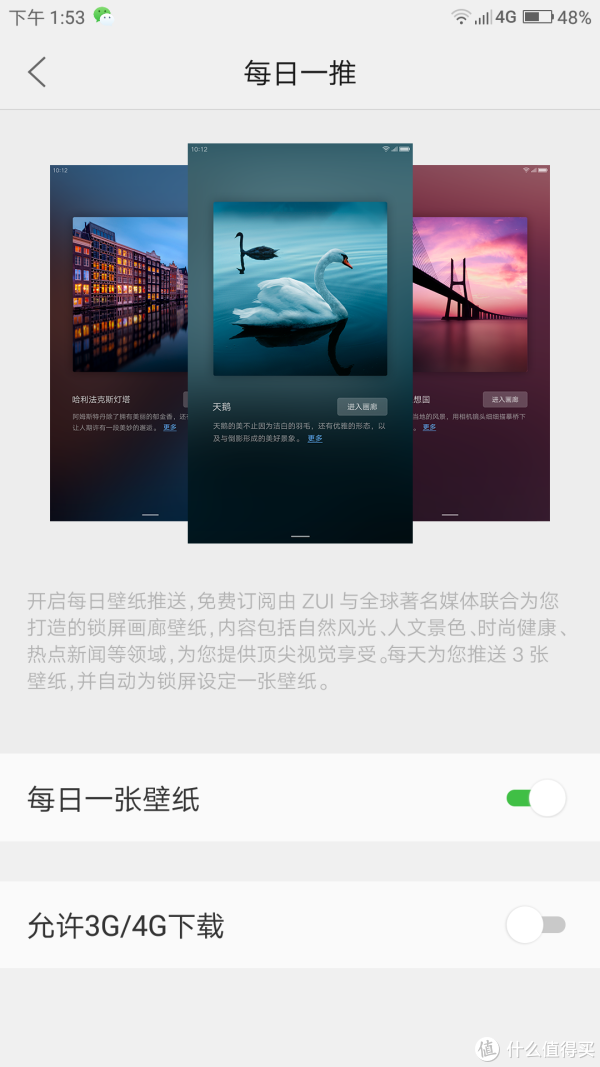Enable 允许3G/4G下载 switch
600x1067 pixels.
tap(536, 924)
